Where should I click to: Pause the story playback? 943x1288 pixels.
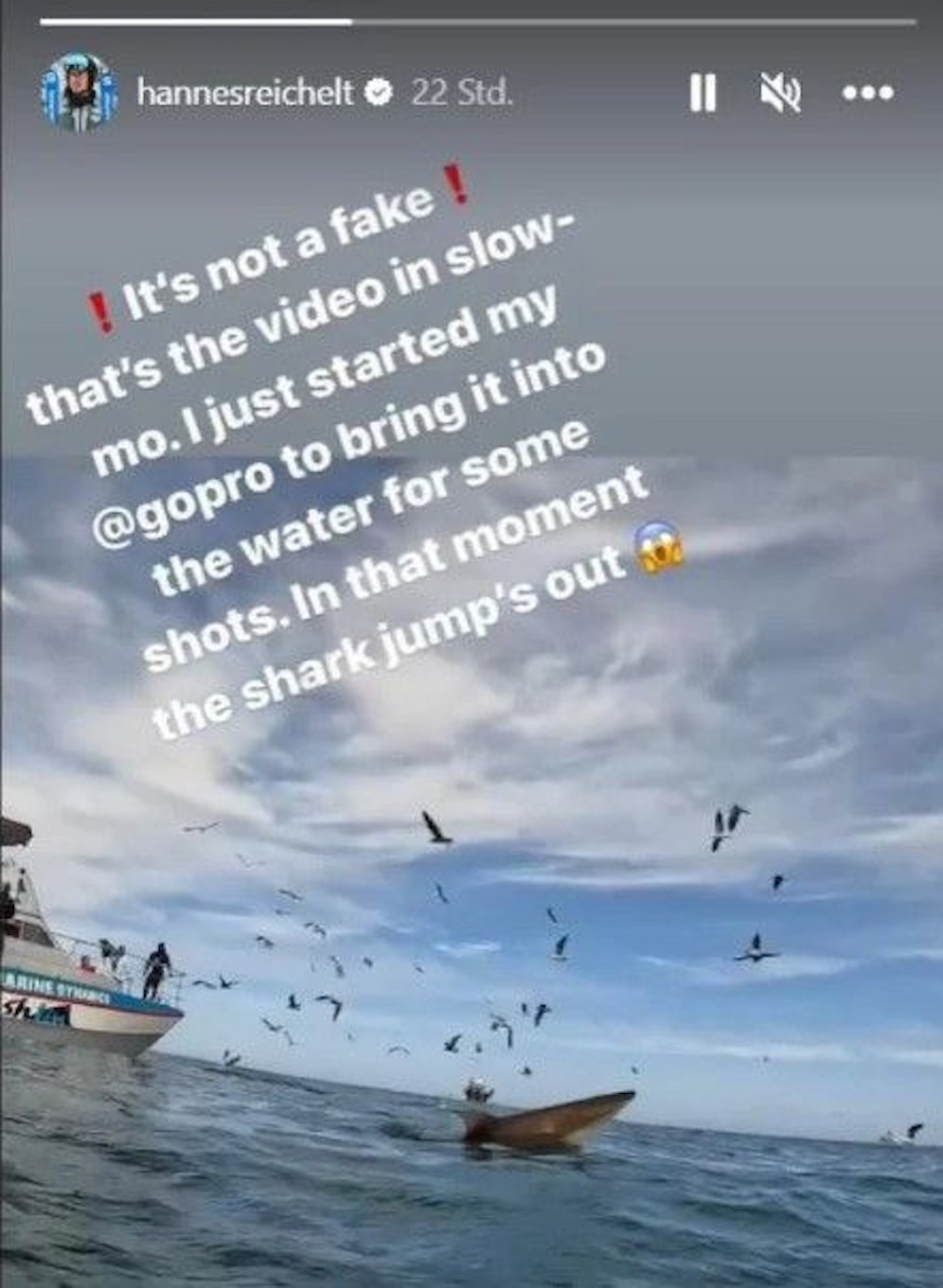click(703, 93)
